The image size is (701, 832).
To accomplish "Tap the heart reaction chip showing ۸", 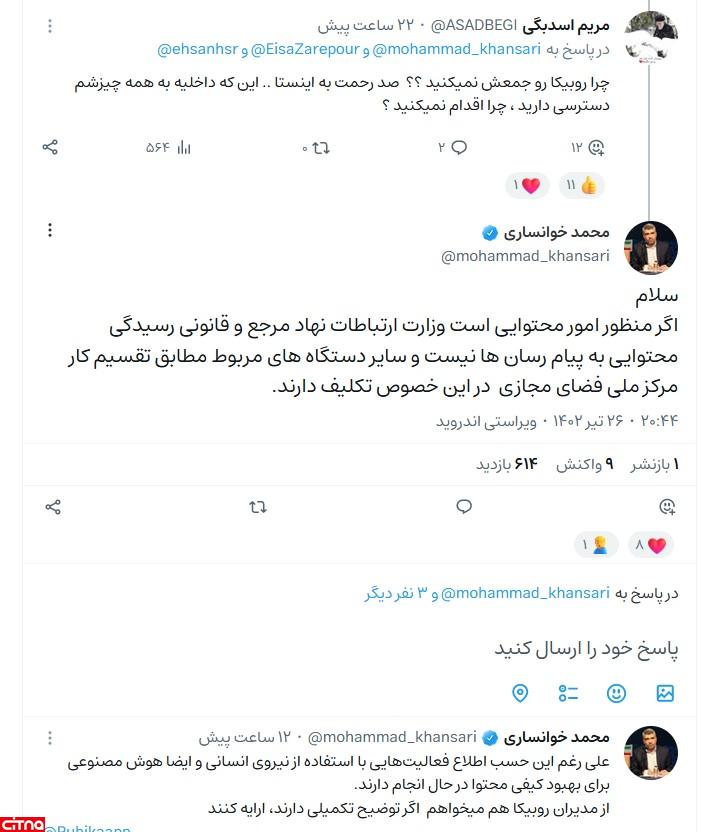I will pos(651,545).
